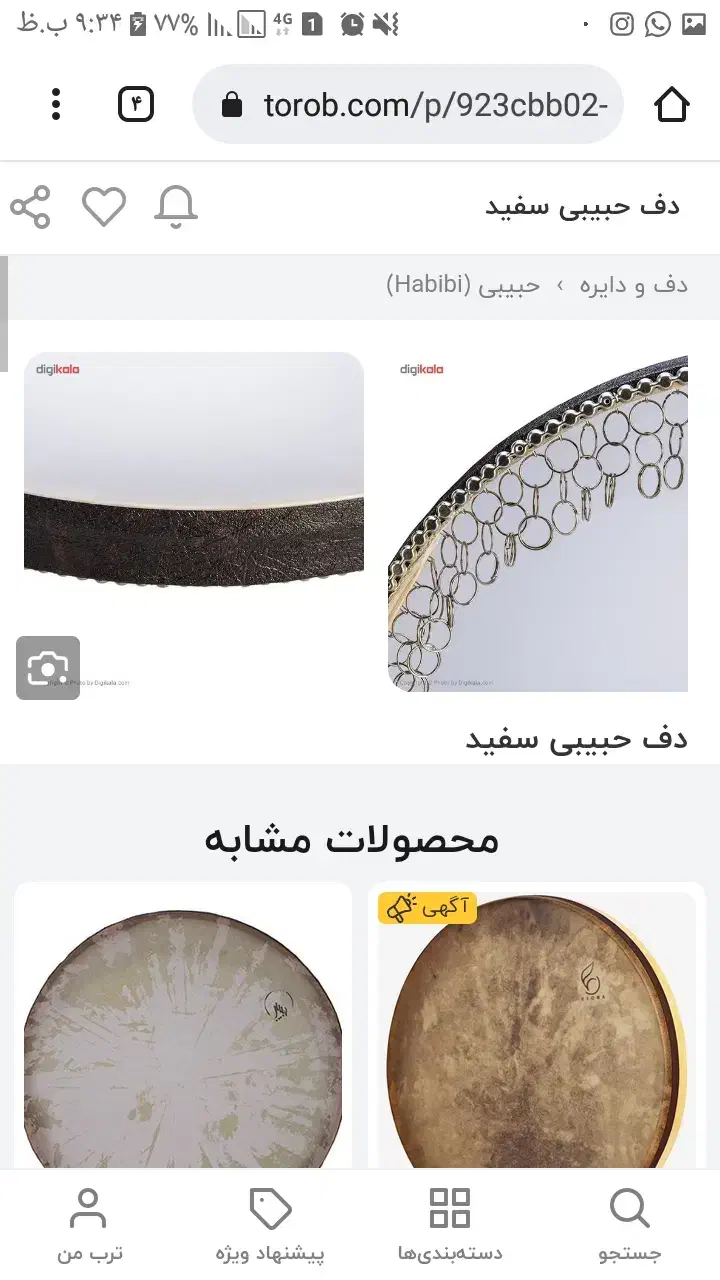720x1280 pixels.
Task: Open the sponsored آگهی similar product card
Action: pos(538,1030)
